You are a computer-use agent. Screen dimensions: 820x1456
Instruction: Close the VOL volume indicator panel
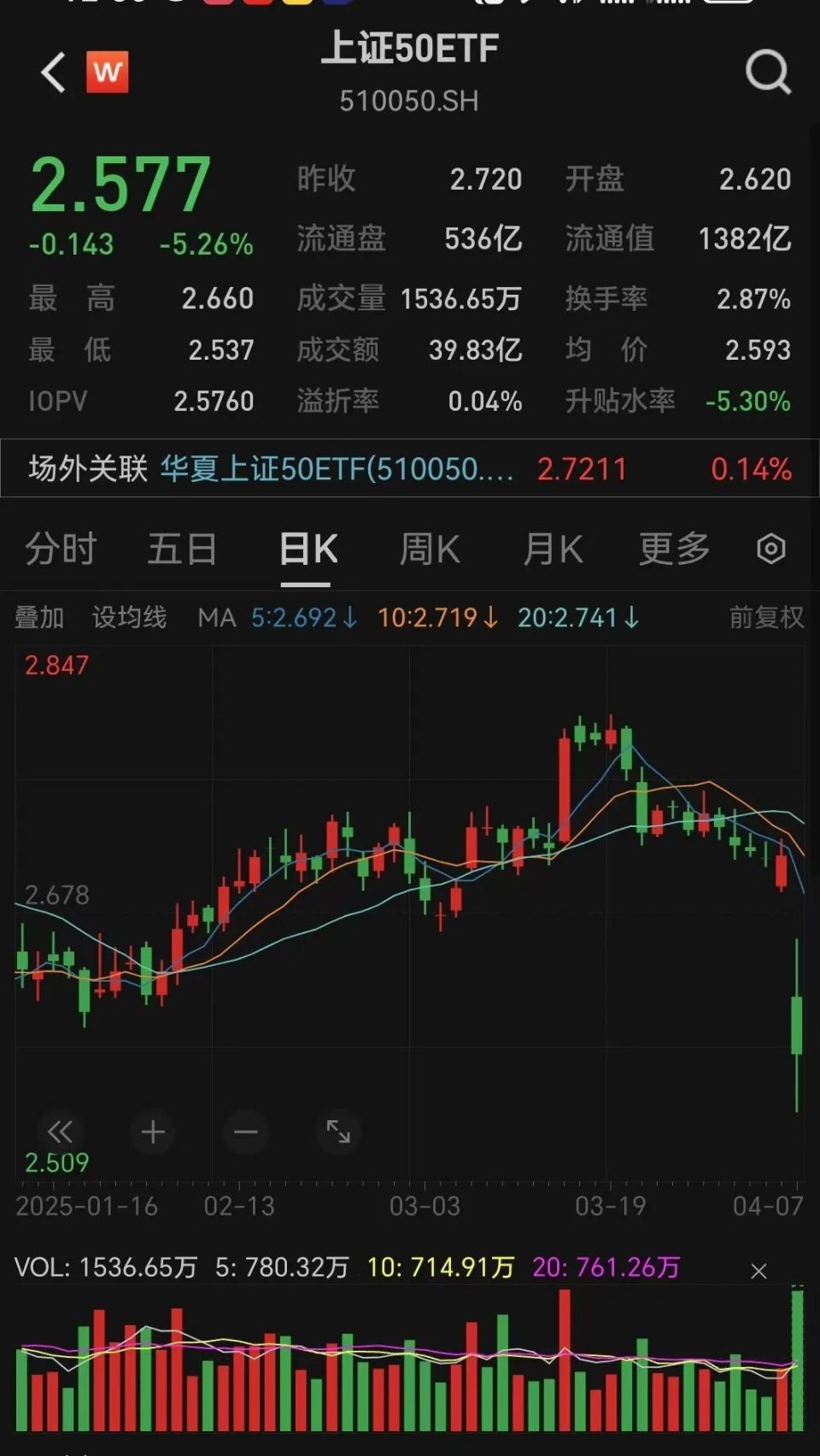click(x=758, y=1271)
